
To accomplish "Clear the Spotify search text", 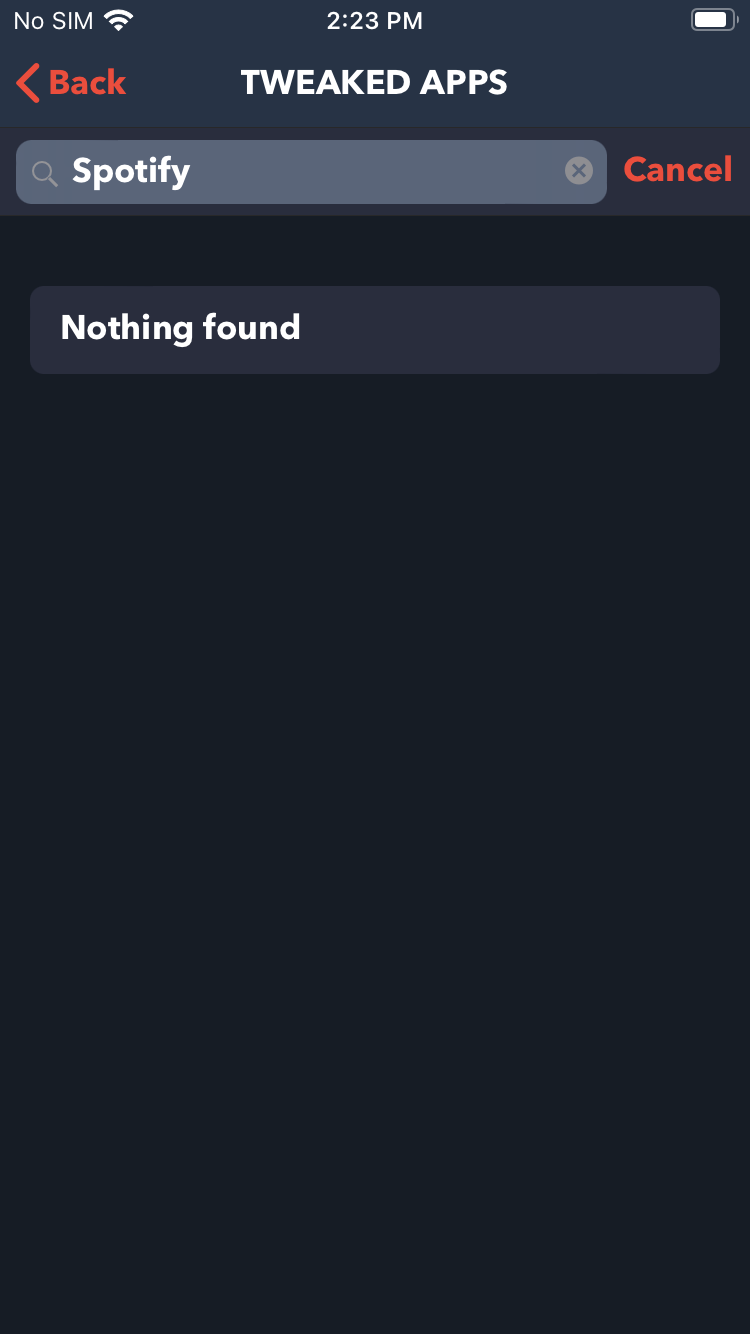I will pyautogui.click(x=579, y=171).
